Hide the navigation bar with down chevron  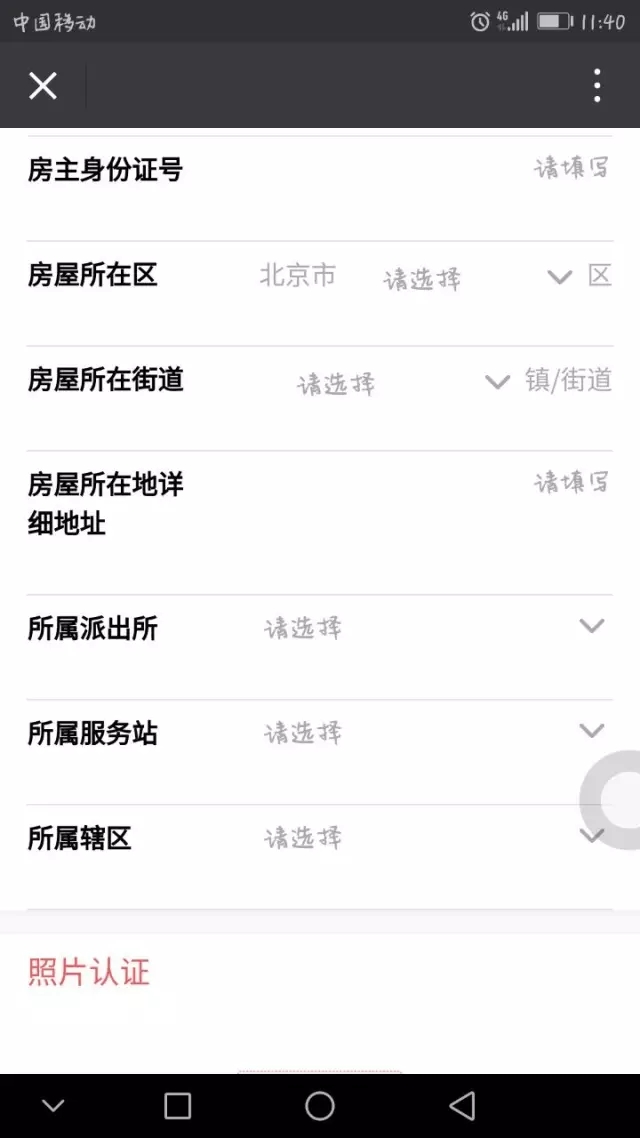53,1105
